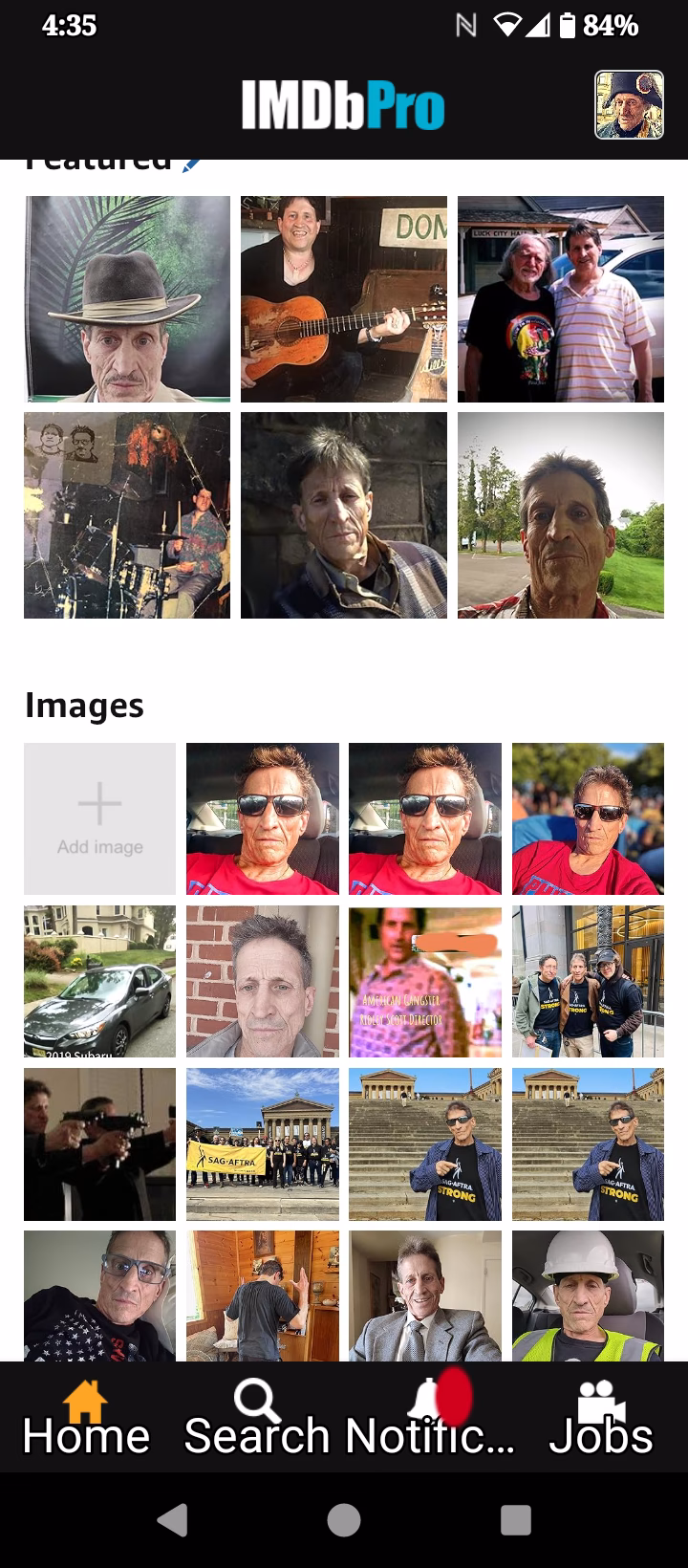Go back using the system back button

(172, 1519)
